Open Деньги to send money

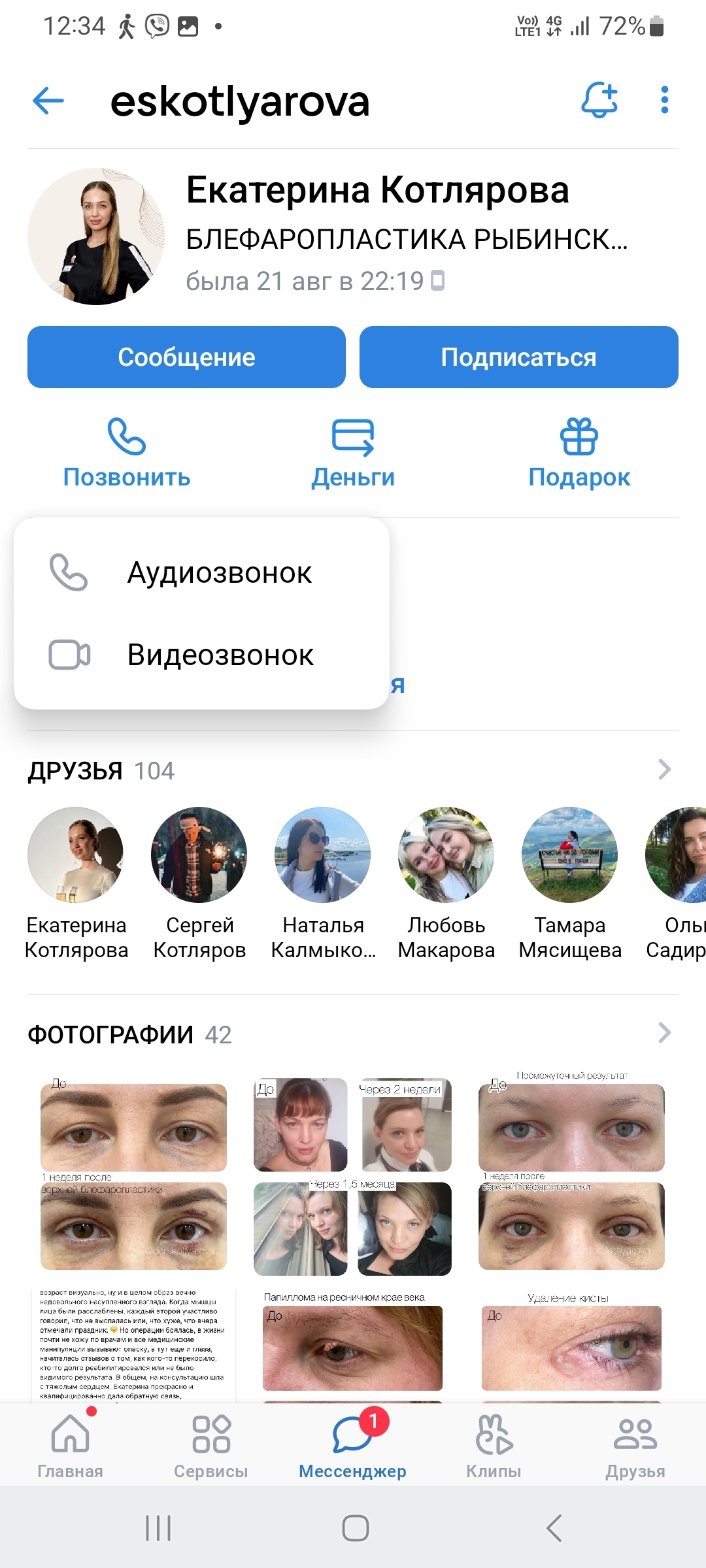pos(353,453)
